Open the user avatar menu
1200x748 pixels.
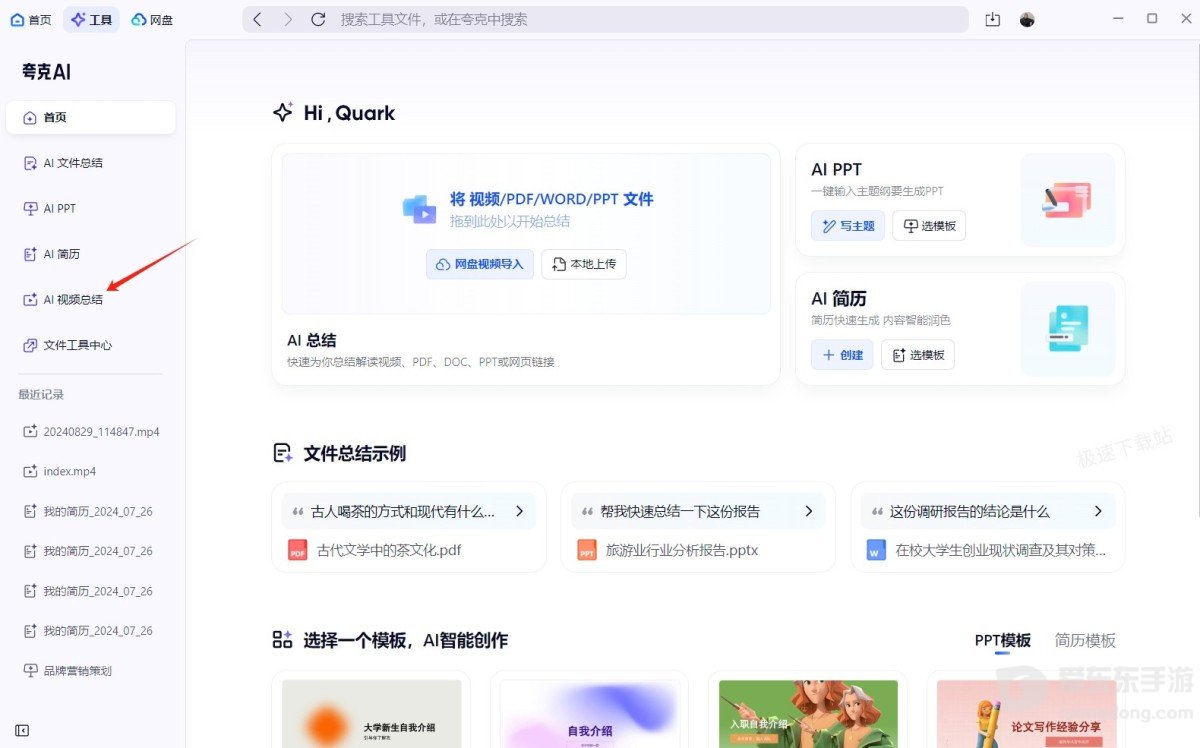1027,19
